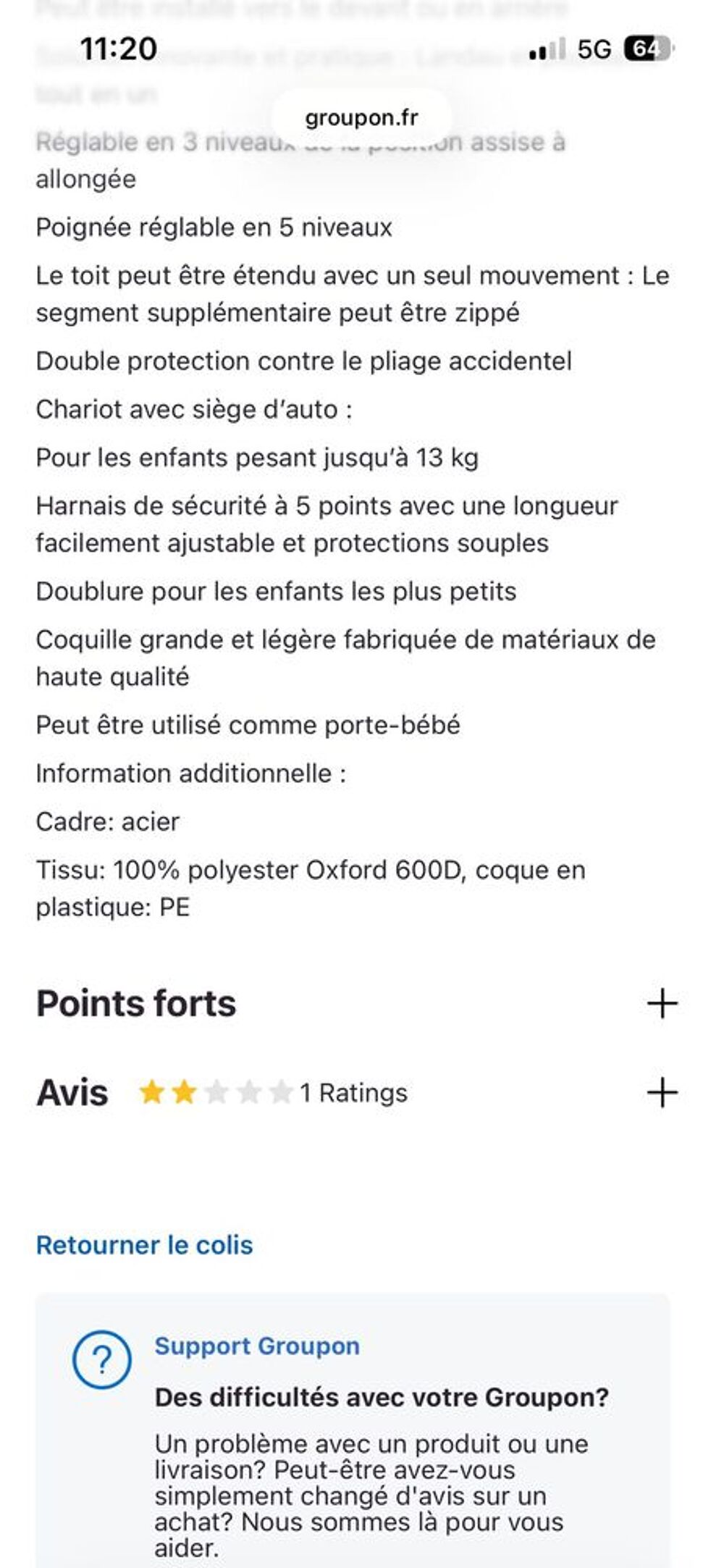The height and width of the screenshot is (1568, 724).
Task: Tap the 1 Ratings count
Action: [x=353, y=1094]
